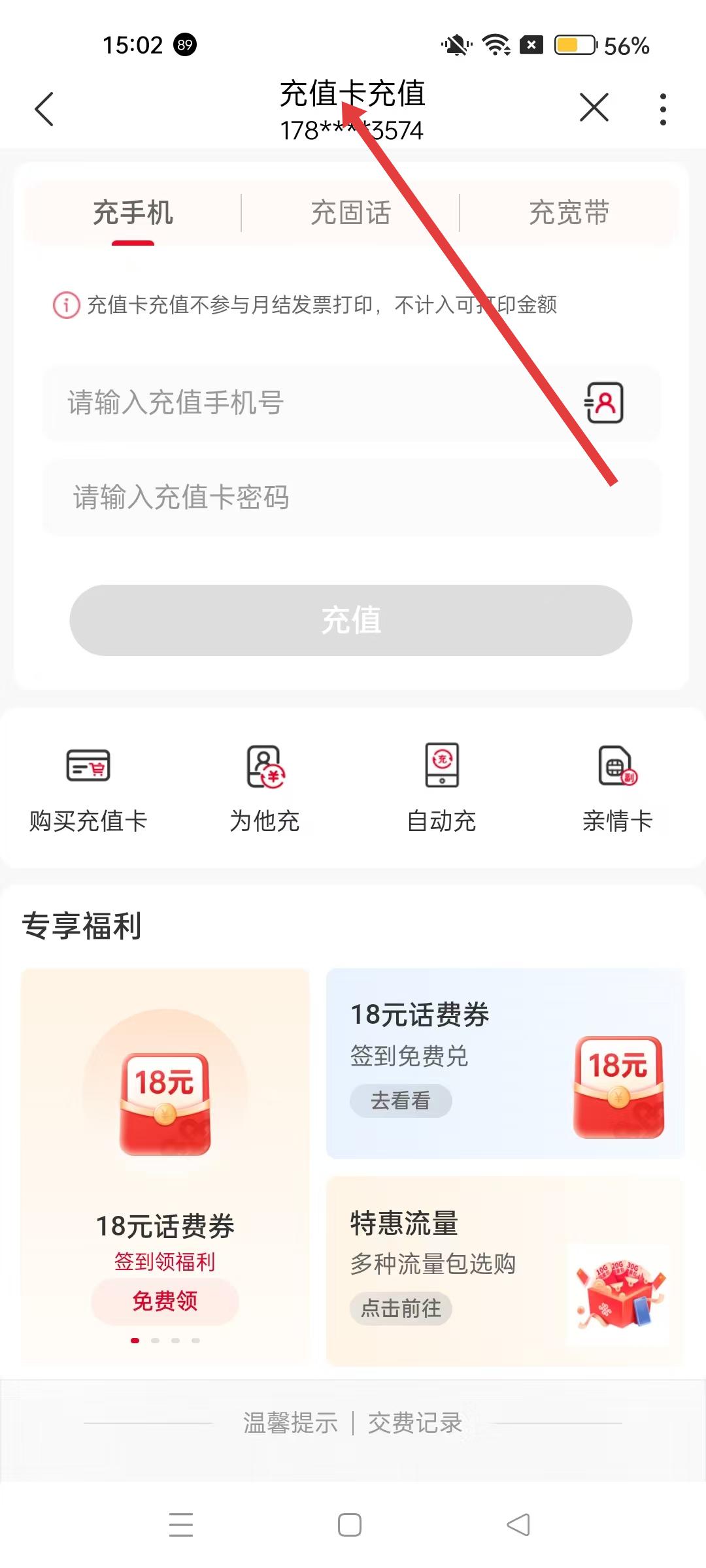Select the 充手机 tab

click(x=133, y=213)
